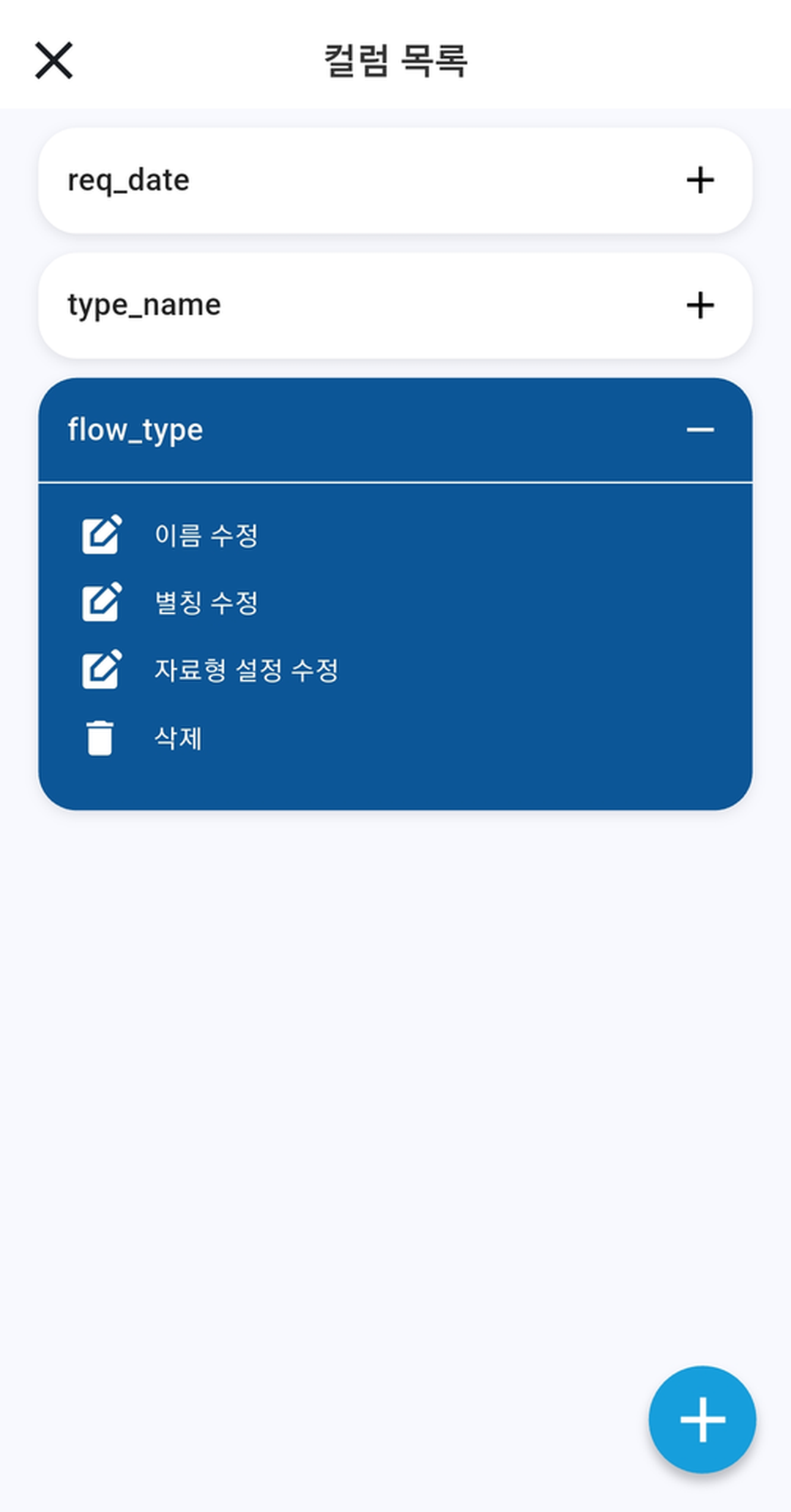Screen dimensions: 791x1512
Task: Click the req_date column label
Action: tap(127, 180)
